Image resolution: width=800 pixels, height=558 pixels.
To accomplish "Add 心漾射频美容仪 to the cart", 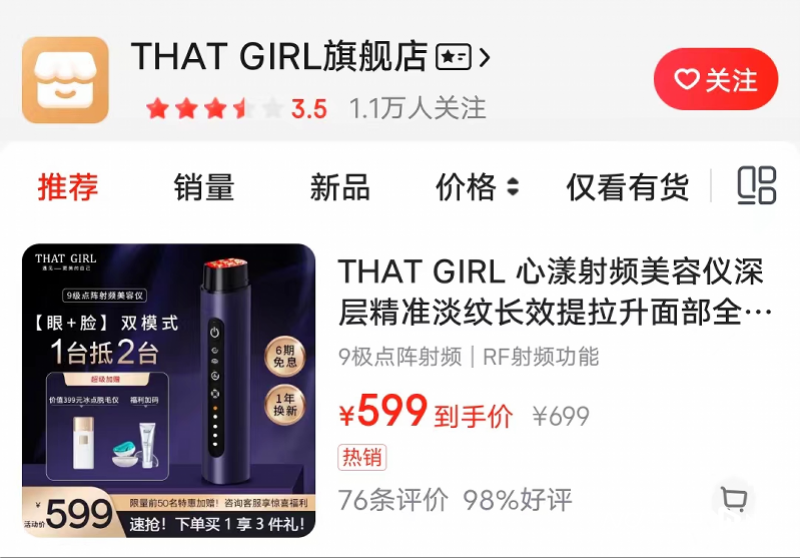I will point(734,499).
